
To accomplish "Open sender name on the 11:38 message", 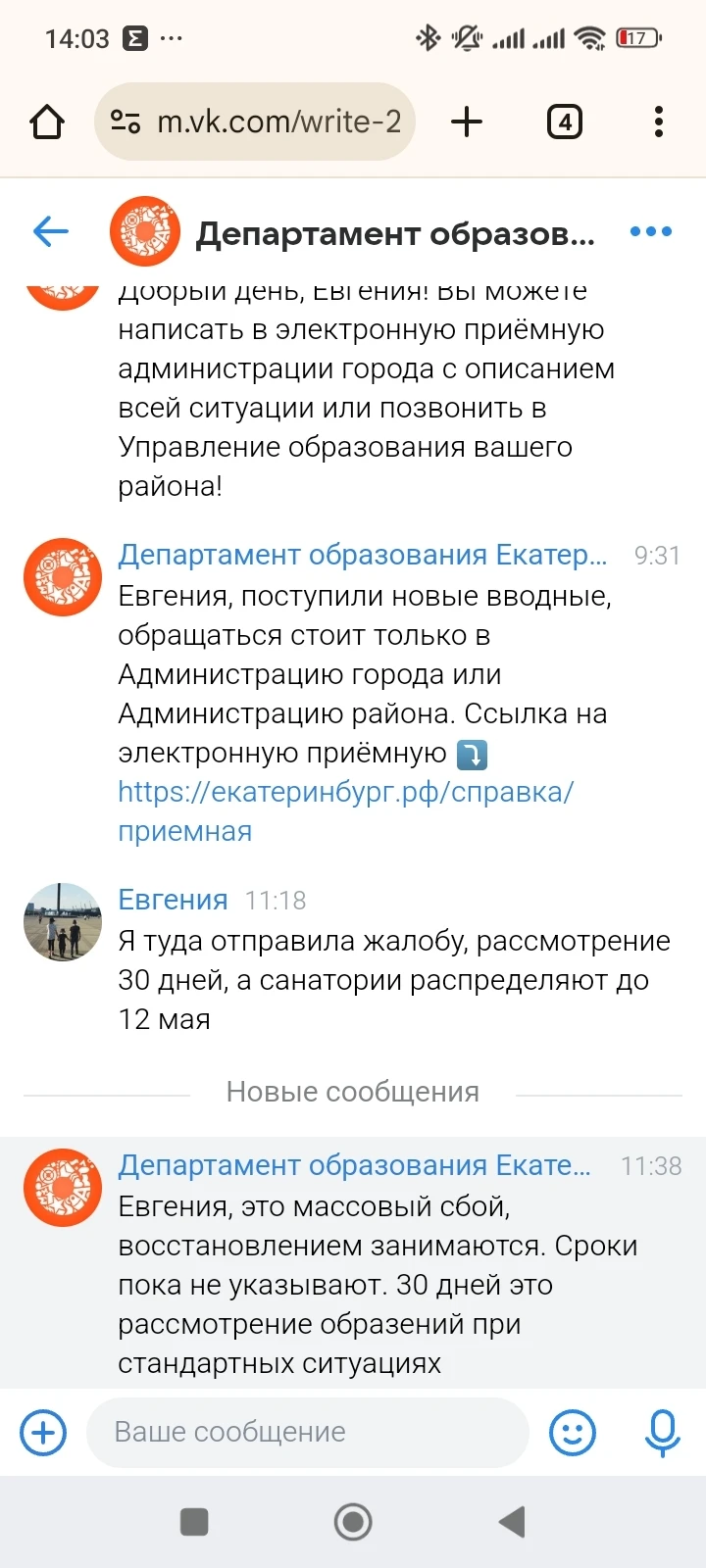I will point(354,1165).
